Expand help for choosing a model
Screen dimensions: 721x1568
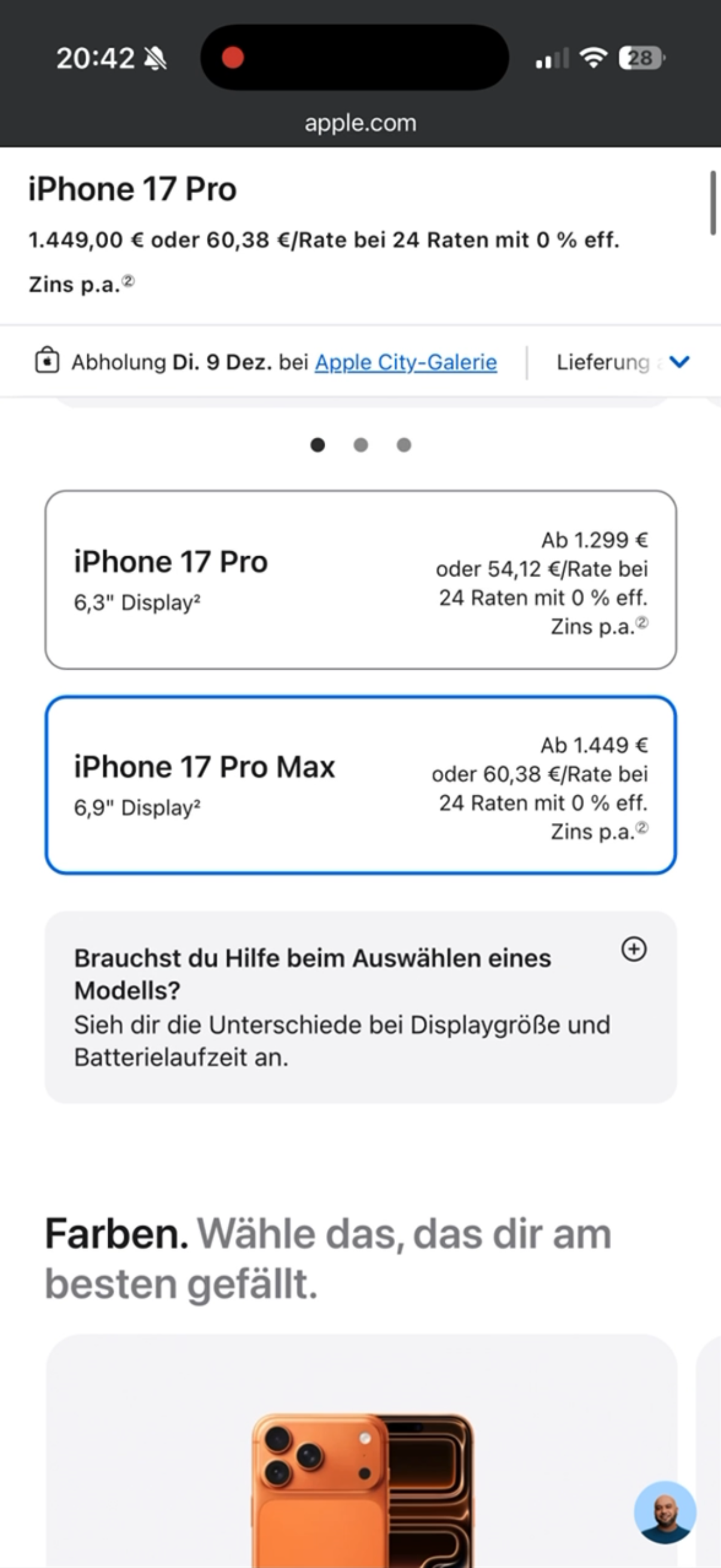633,949
